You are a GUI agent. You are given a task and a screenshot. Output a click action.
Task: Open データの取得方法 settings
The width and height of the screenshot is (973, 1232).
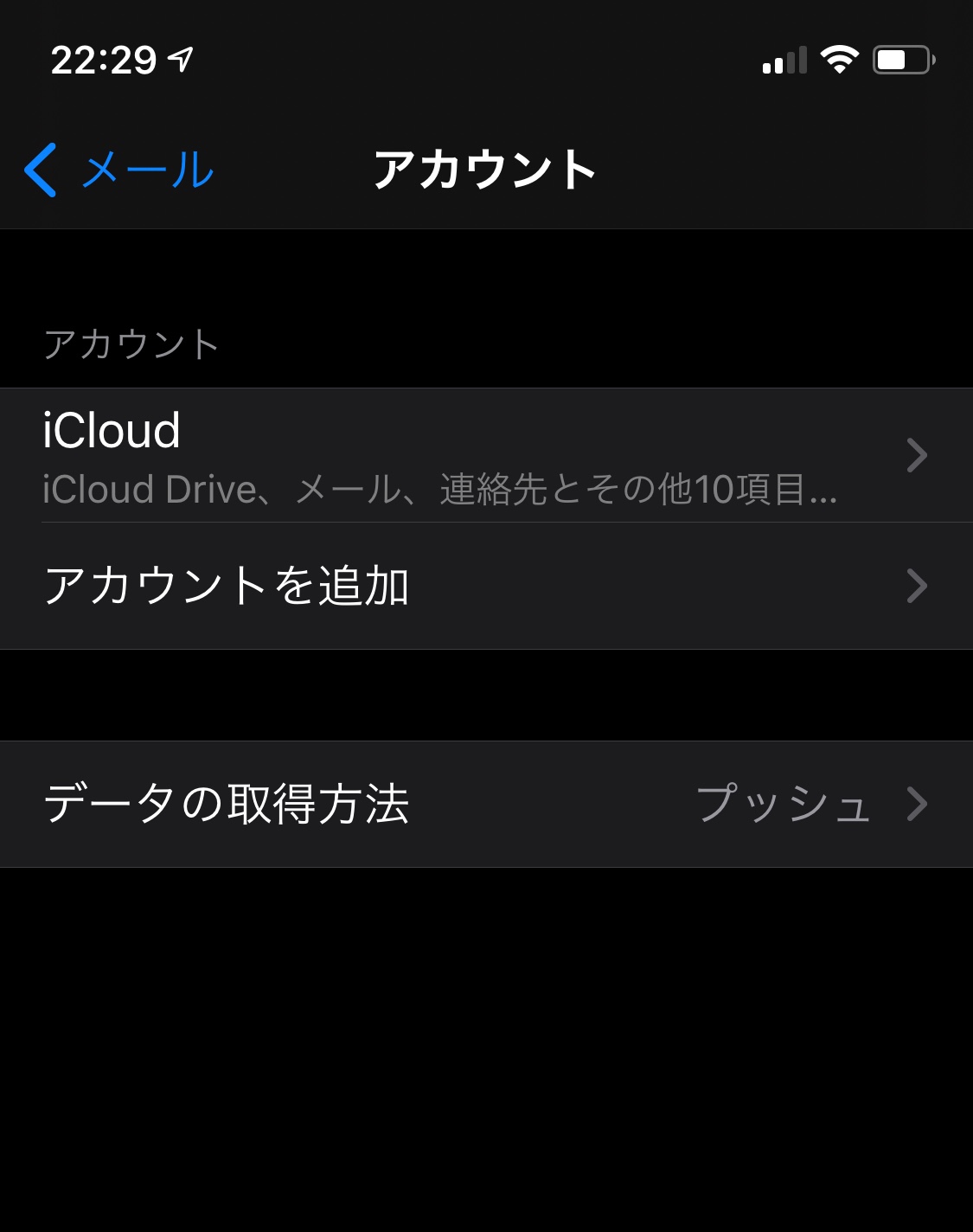click(x=484, y=804)
